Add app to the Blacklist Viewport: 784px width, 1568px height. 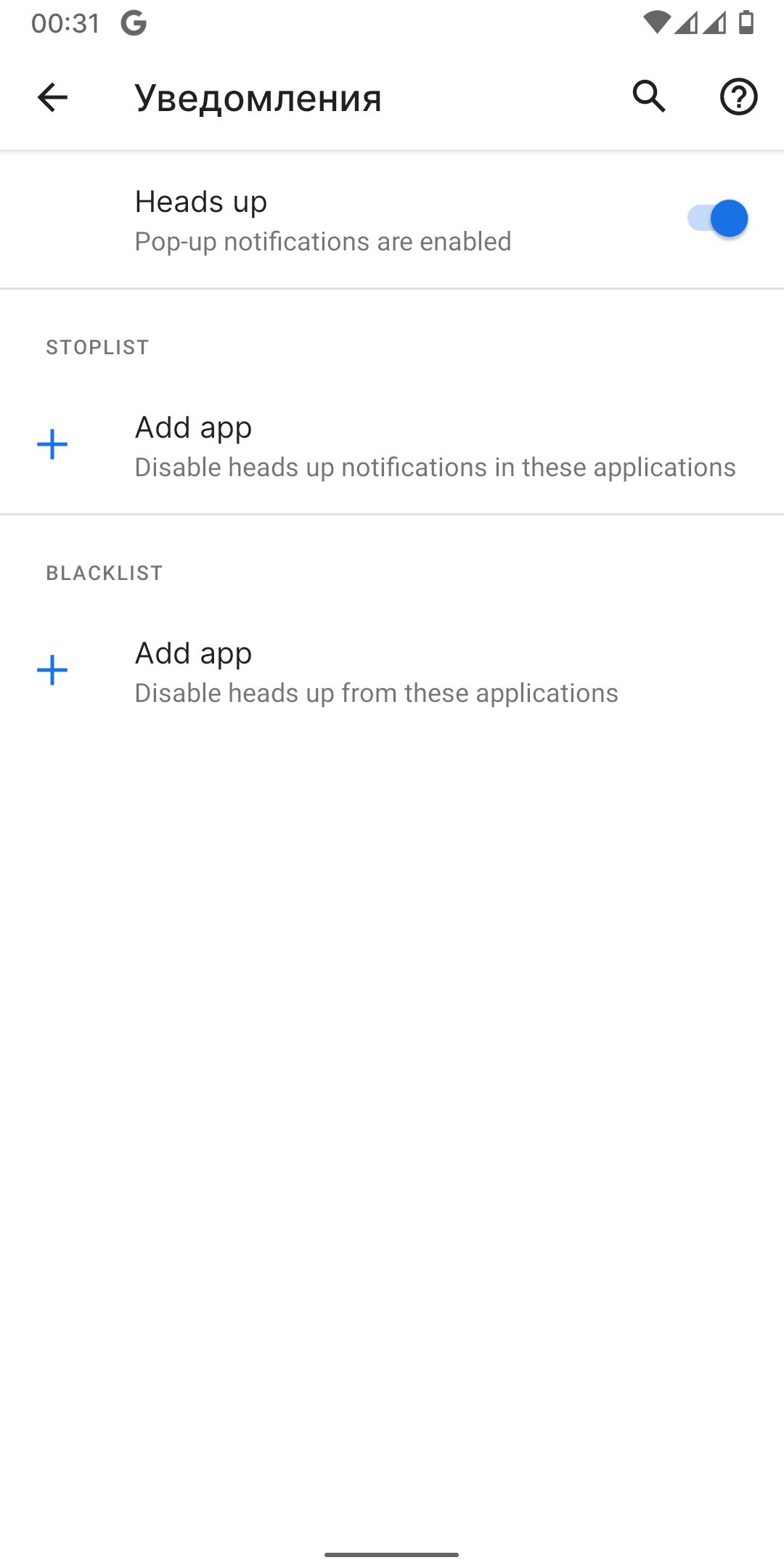point(392,671)
